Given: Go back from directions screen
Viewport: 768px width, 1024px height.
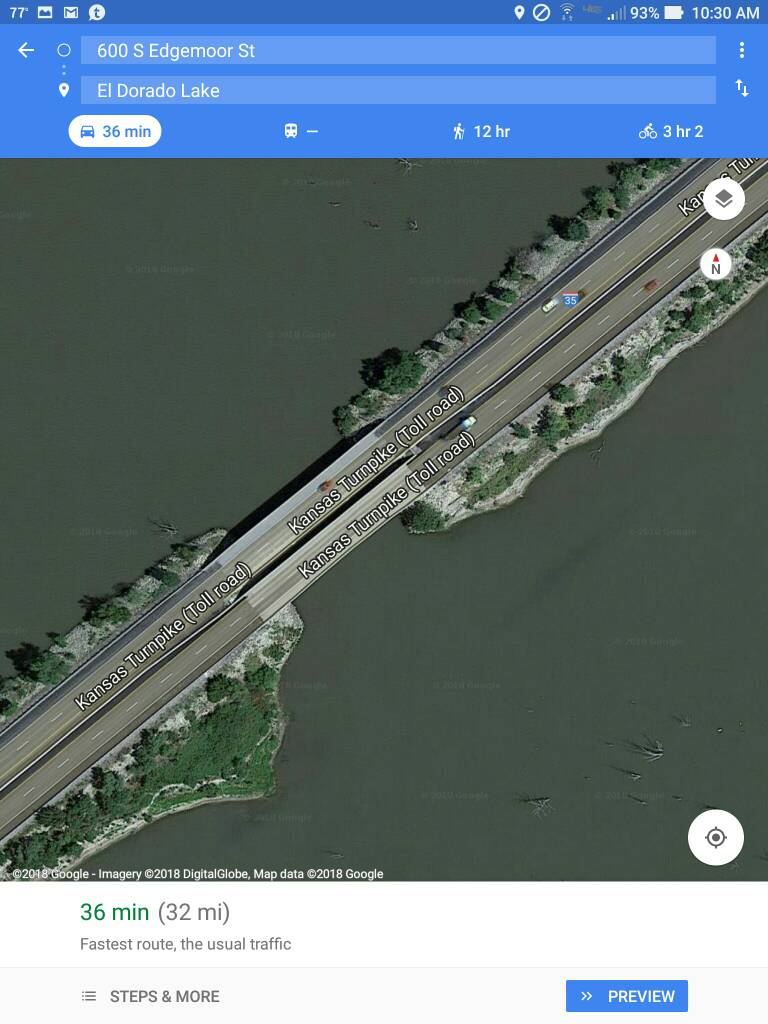Looking at the screenshot, I should coord(26,50).
